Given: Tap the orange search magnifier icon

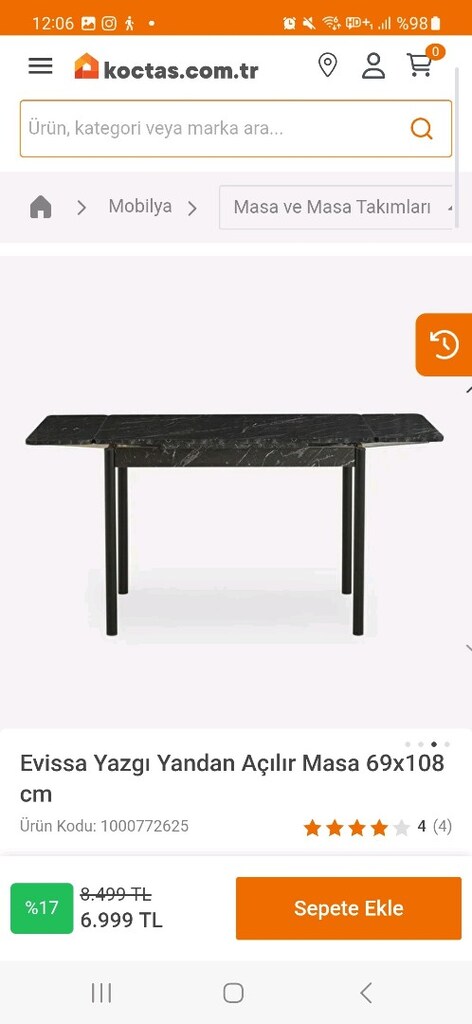Looking at the screenshot, I should pyautogui.click(x=422, y=129).
